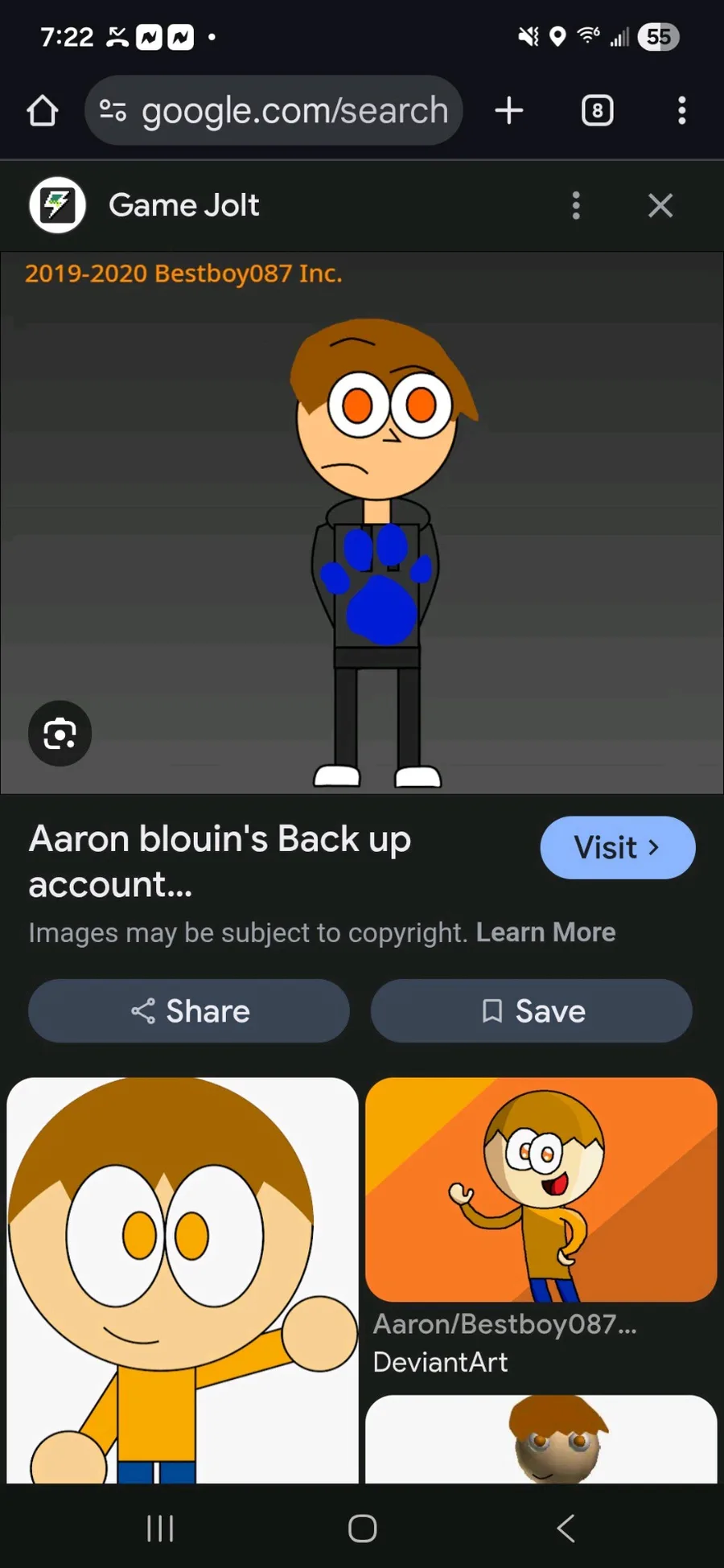The height and width of the screenshot is (1568, 724).
Task: Open the 3D brown-haired head image result
Action: 541,1440
